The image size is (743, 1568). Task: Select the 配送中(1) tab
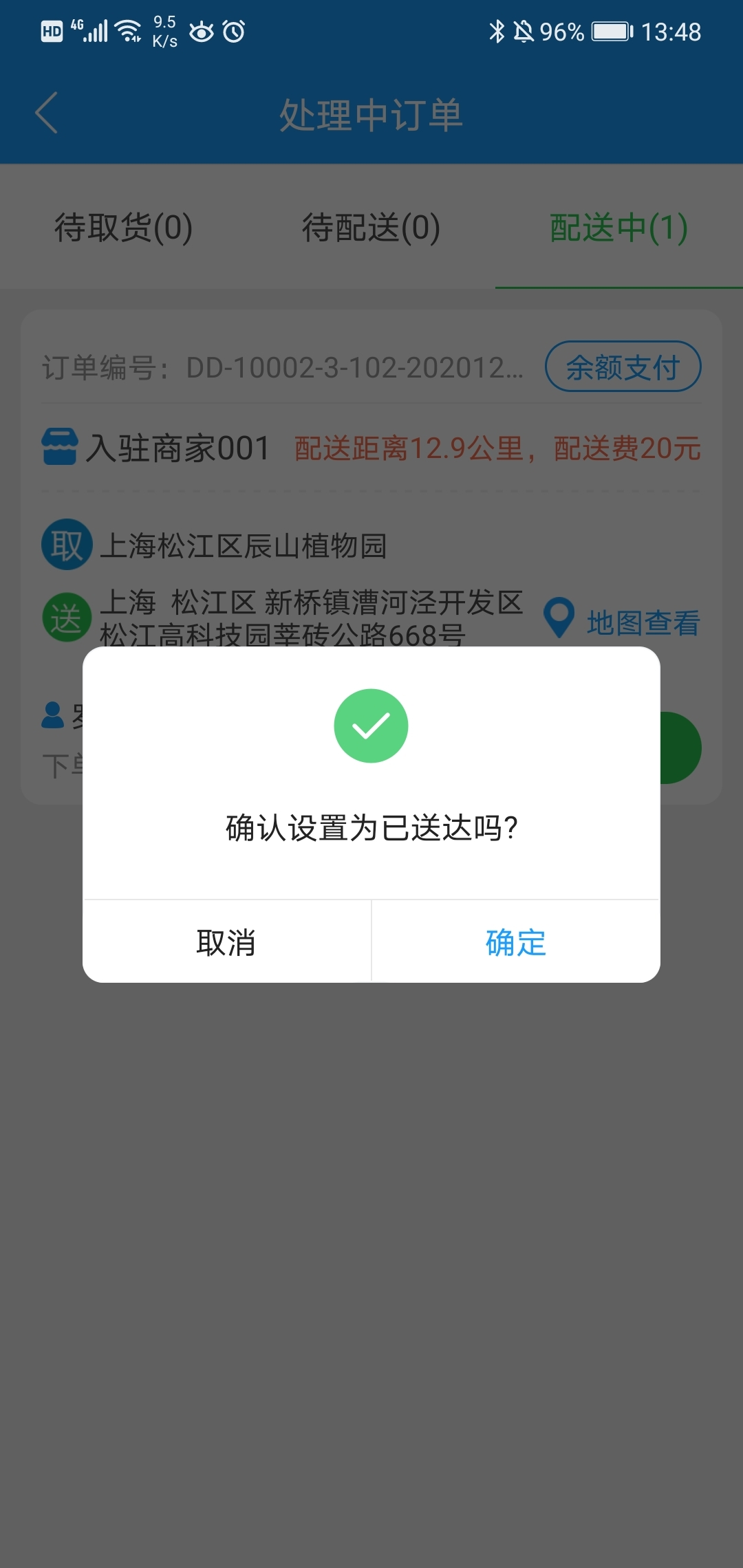point(619,228)
